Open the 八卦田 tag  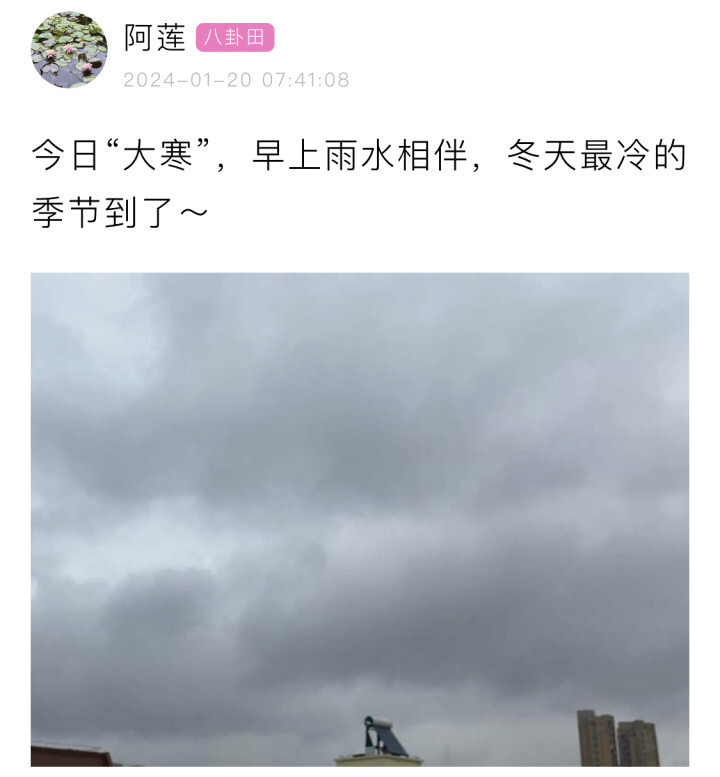[235, 38]
